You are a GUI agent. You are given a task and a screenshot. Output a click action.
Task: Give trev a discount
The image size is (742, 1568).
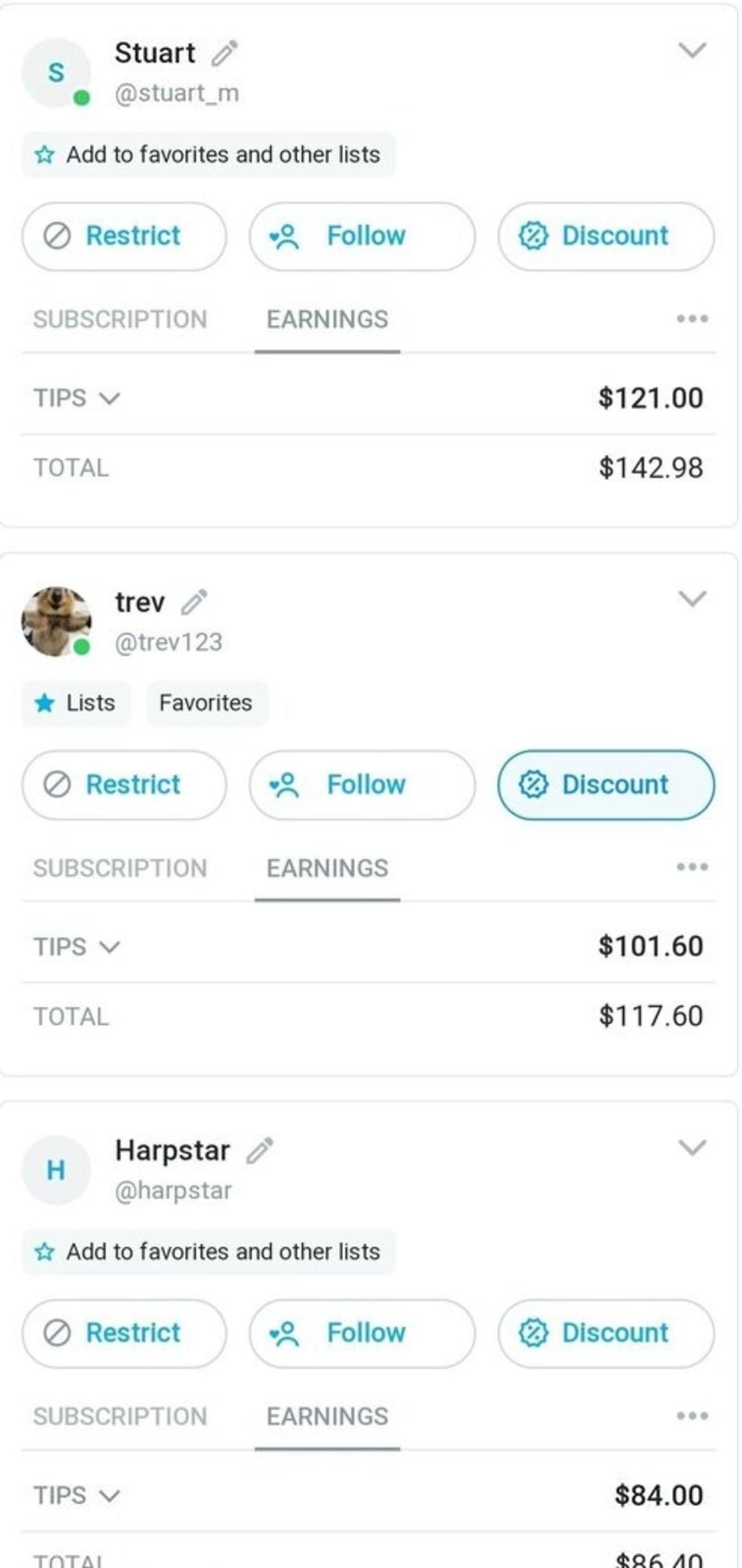[606, 785]
